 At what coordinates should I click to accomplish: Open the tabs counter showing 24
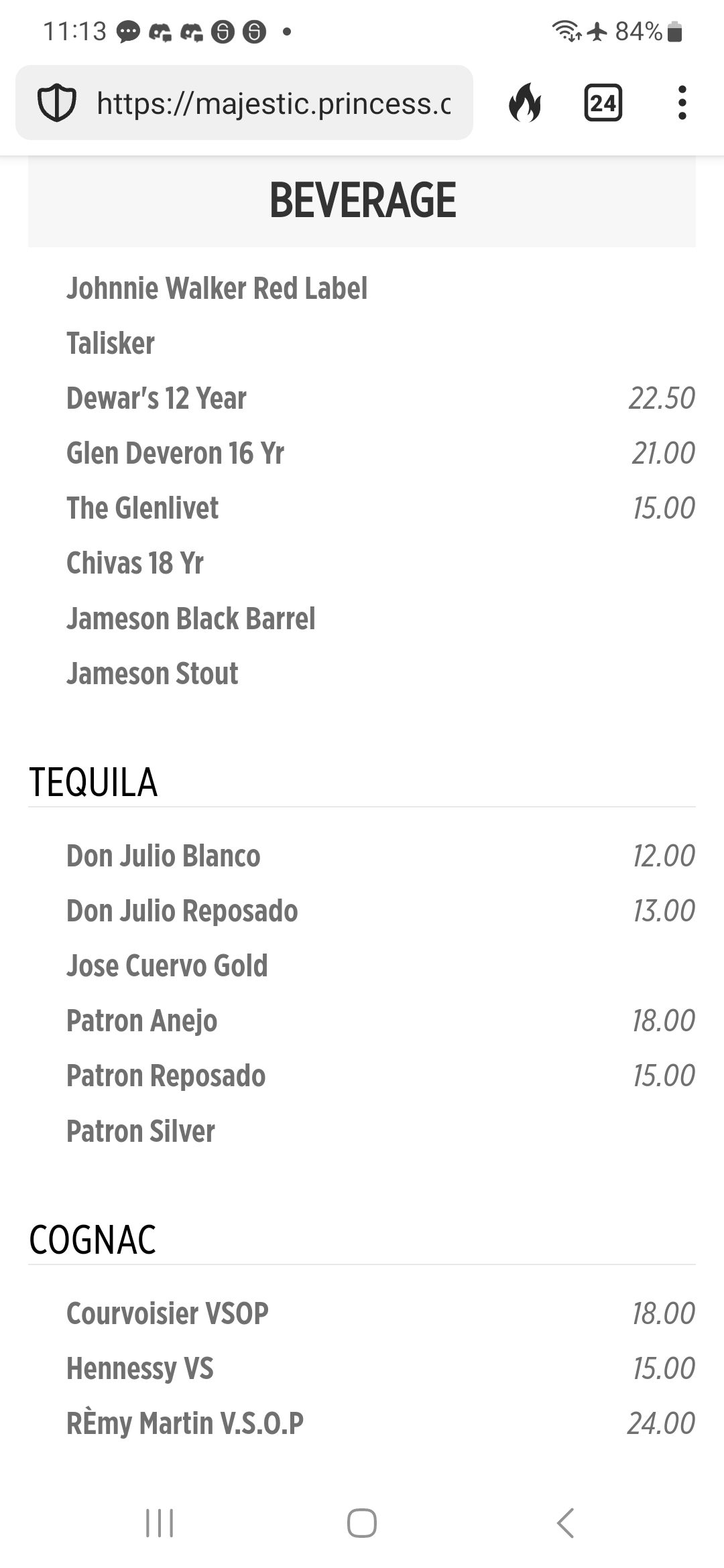coord(603,103)
